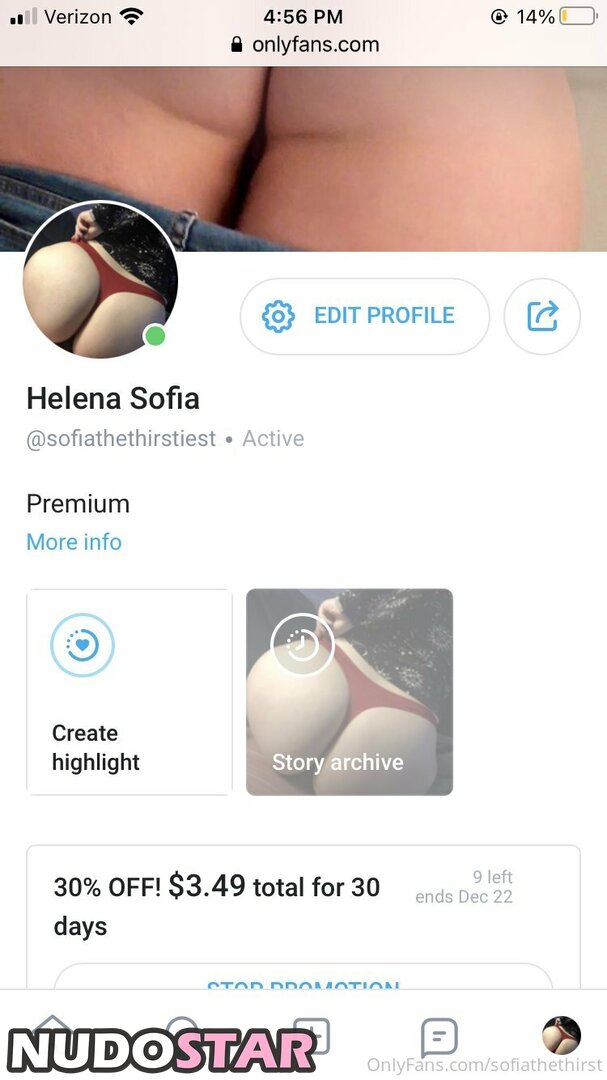Share the profile via the share icon

[542, 316]
